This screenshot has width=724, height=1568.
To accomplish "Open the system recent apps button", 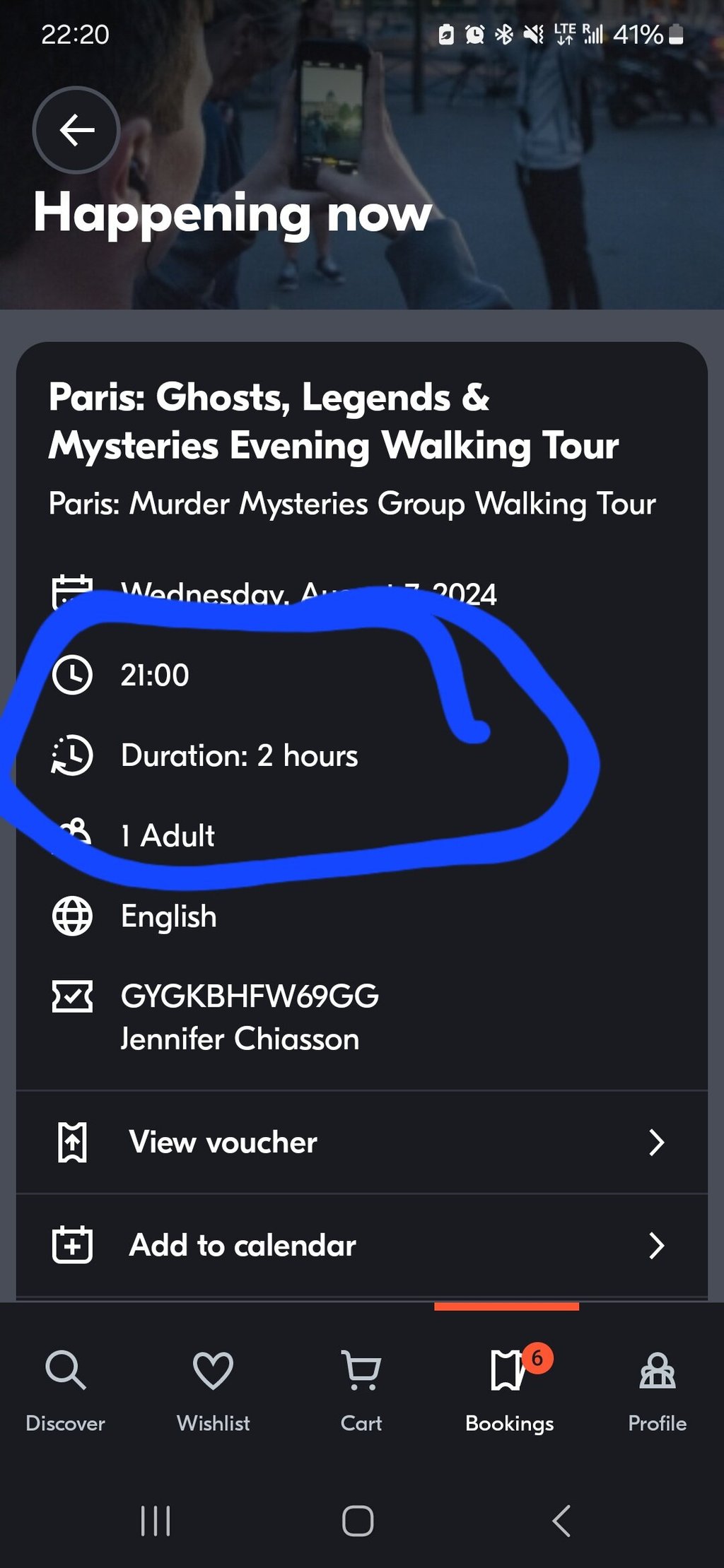I will (156, 1521).
